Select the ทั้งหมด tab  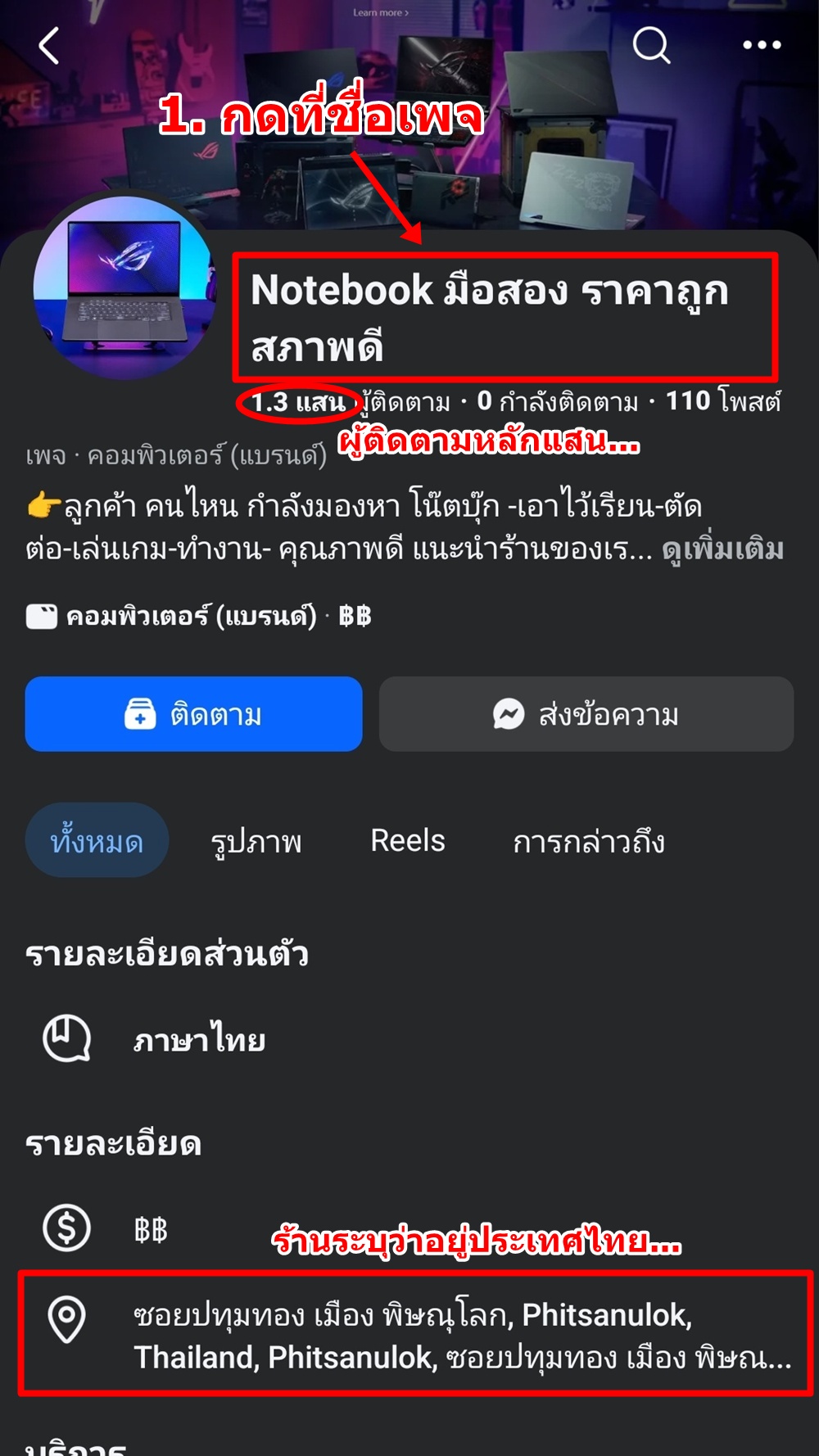coord(96,839)
